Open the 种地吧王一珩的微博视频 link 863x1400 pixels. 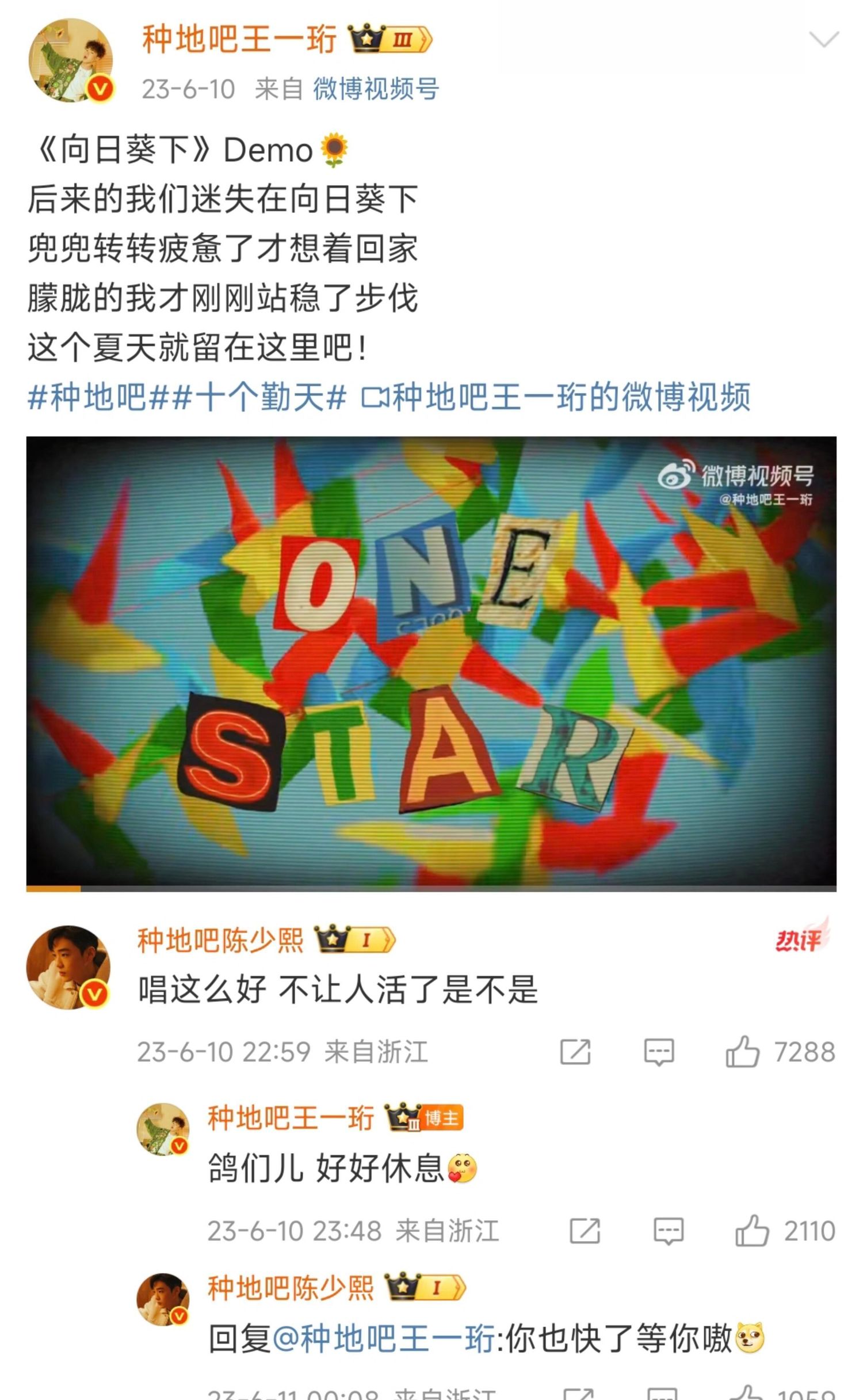tap(556, 397)
